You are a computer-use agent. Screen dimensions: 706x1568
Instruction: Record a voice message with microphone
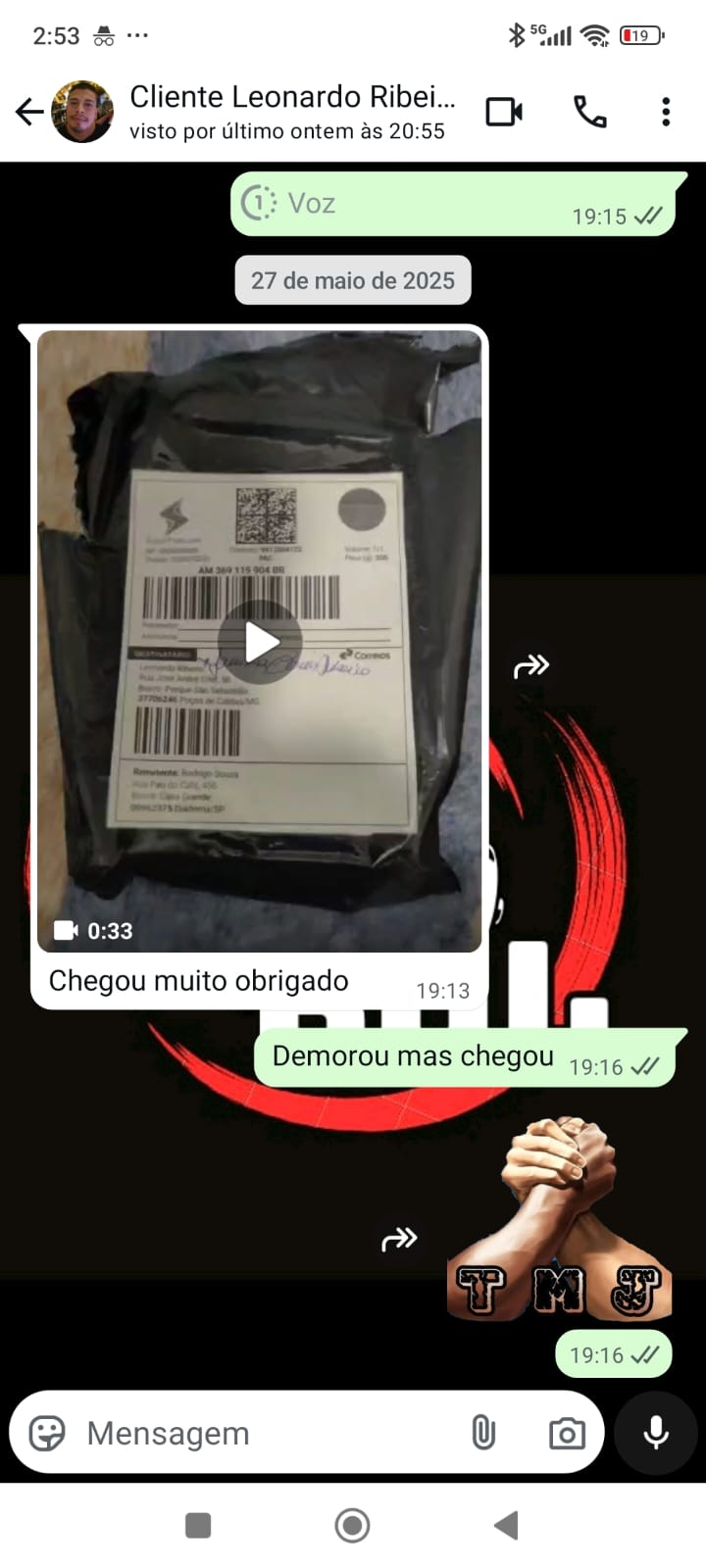(x=655, y=1433)
